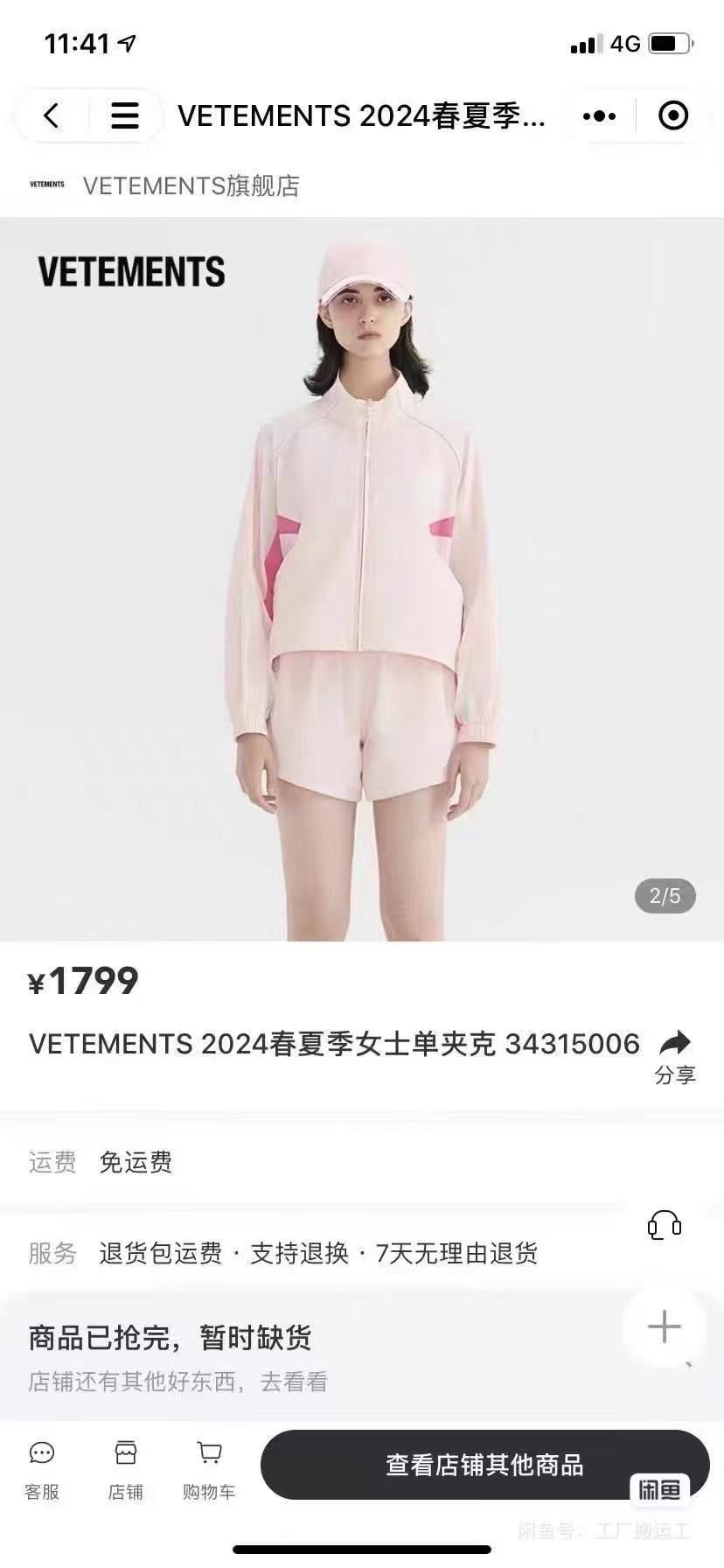Close the mini program with the circle icon
Viewport: 724px width, 1568px height.
coord(672,115)
